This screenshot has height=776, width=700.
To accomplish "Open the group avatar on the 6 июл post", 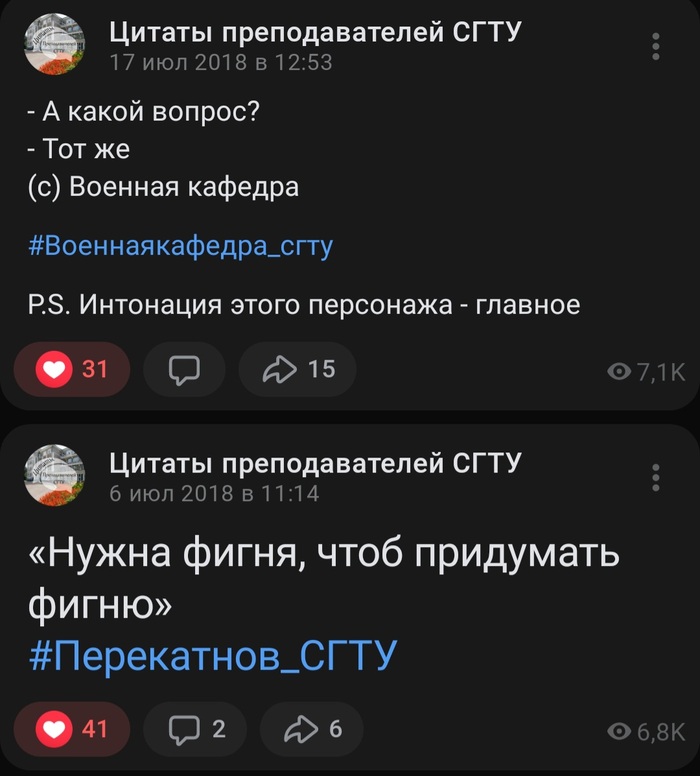I will [55, 478].
